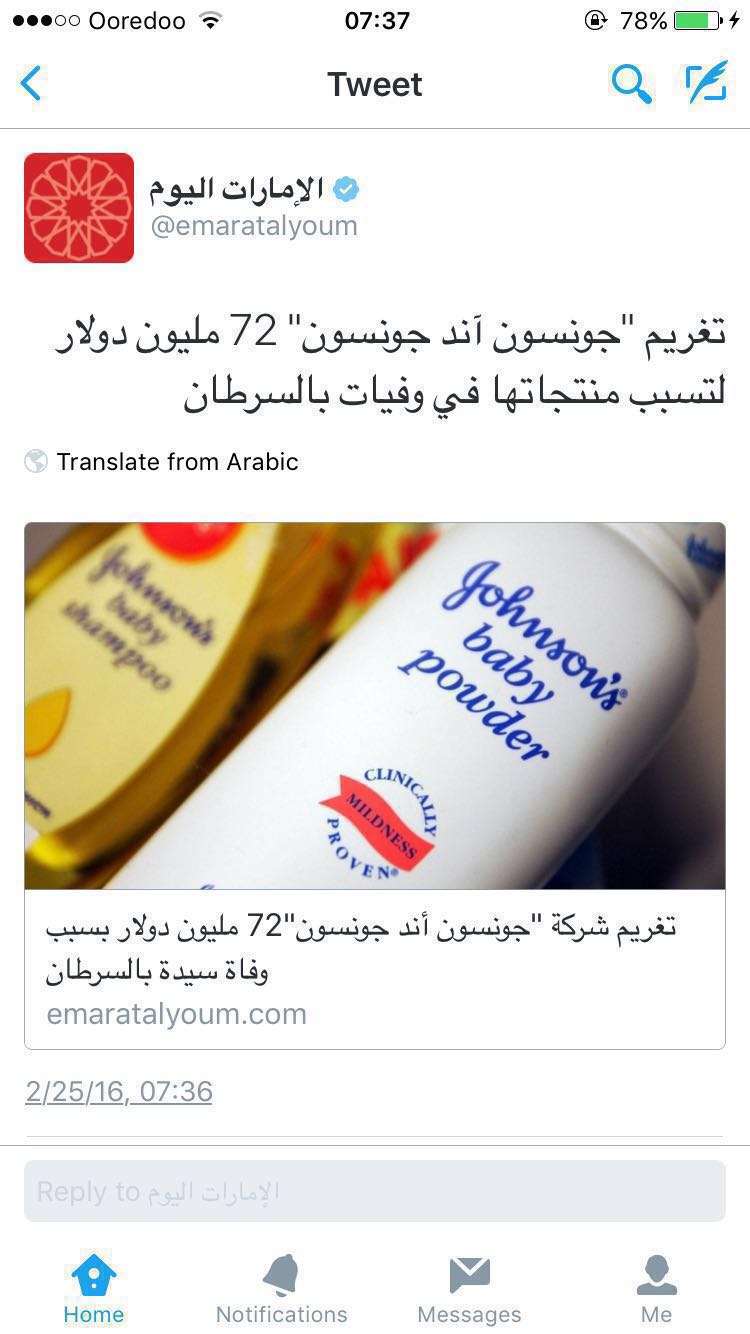
Task: Open search with the magnifier icon
Action: coord(631,84)
